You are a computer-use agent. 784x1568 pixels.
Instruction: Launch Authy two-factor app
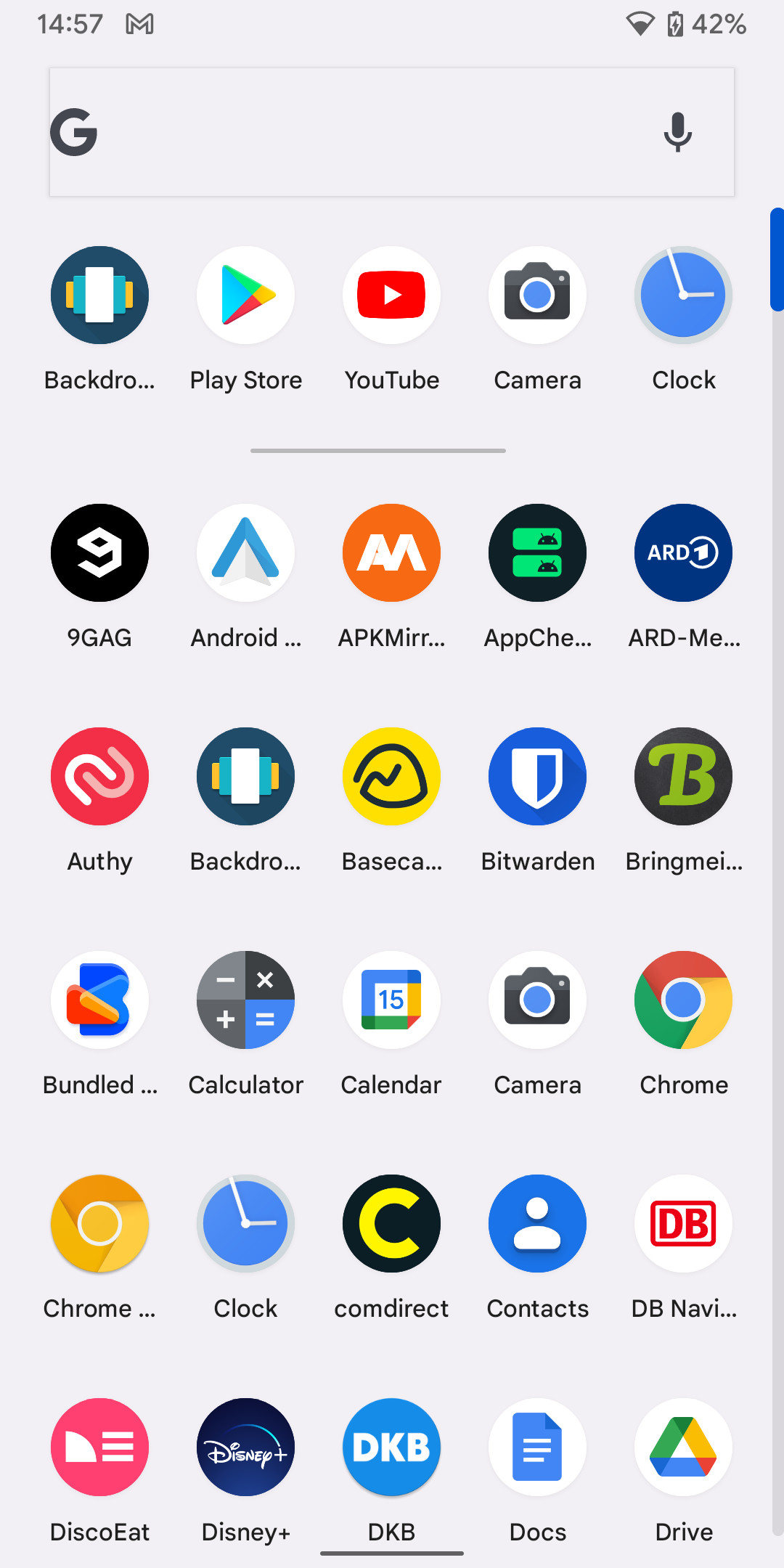click(99, 776)
